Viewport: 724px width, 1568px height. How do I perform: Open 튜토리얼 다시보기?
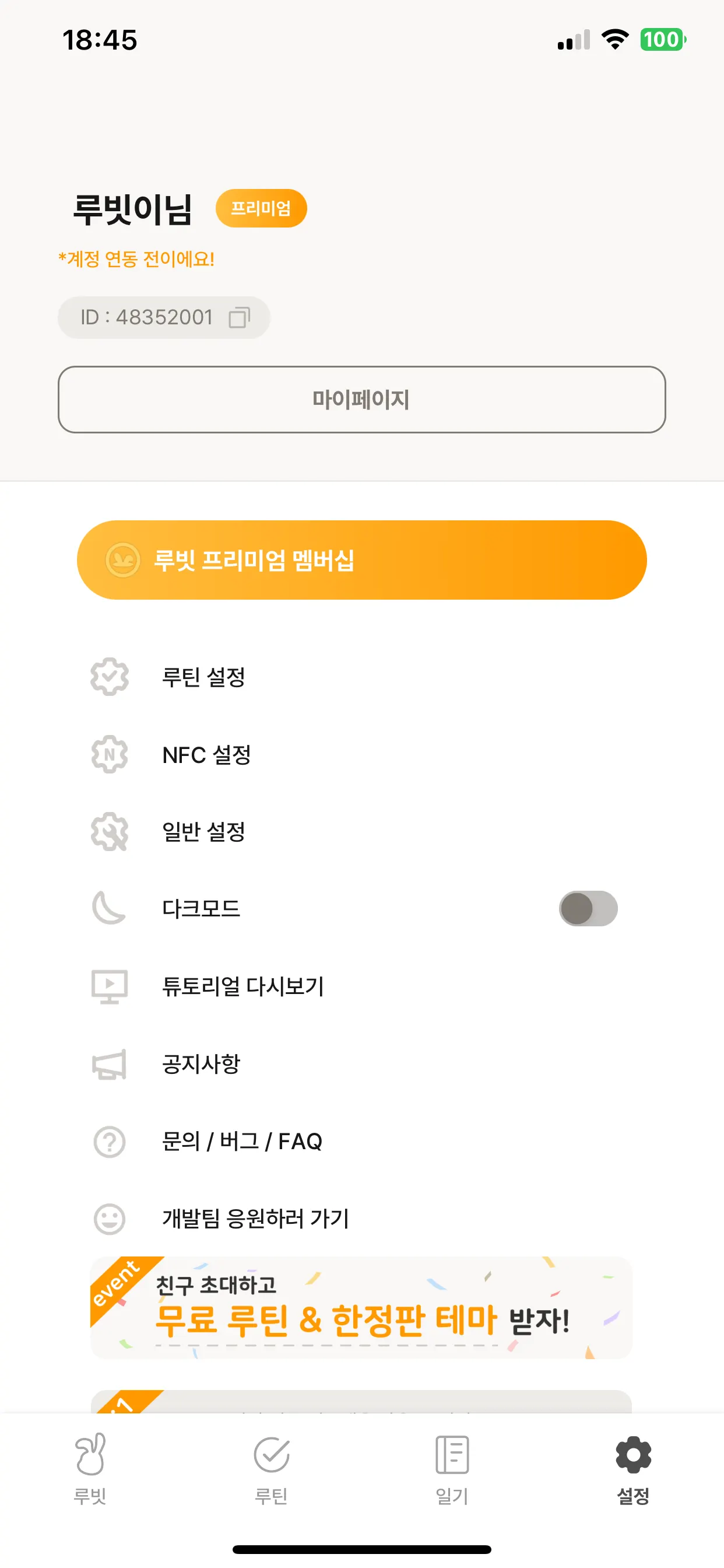242,986
